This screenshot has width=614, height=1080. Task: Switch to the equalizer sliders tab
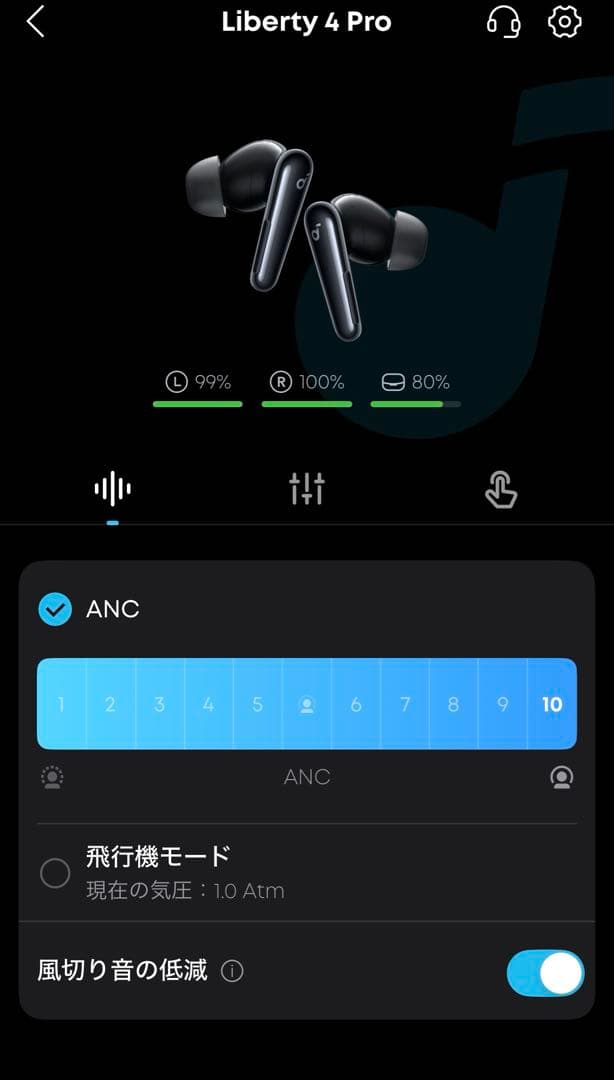(x=306, y=488)
